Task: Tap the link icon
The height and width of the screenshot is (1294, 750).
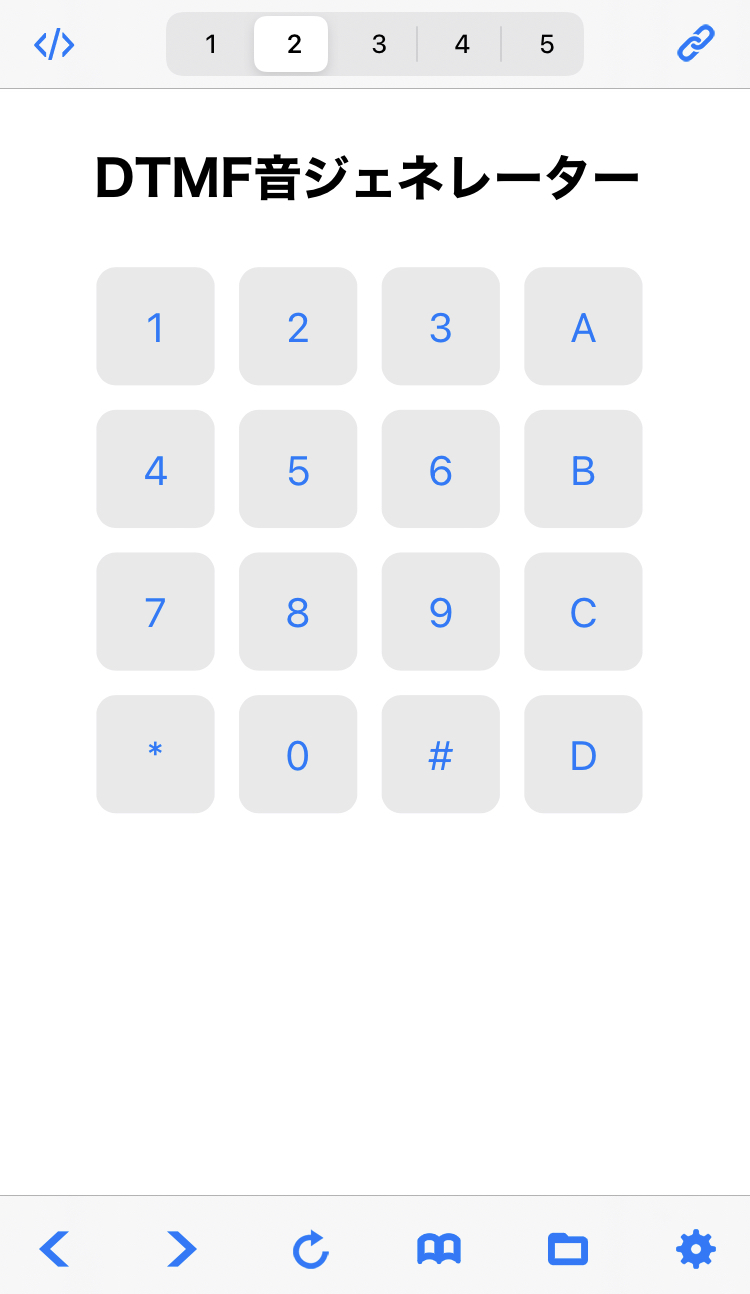Action: tap(695, 44)
